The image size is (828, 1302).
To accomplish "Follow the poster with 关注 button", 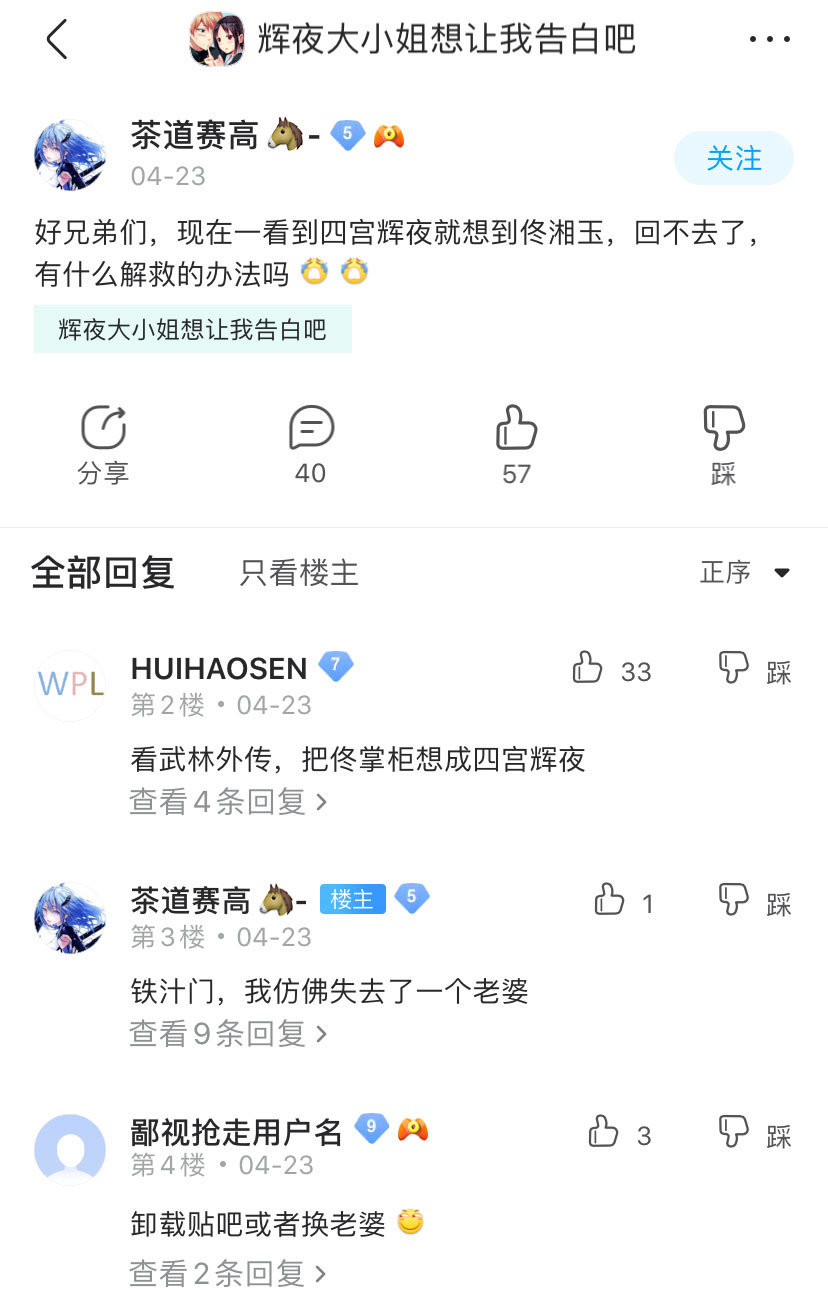I will [x=733, y=158].
